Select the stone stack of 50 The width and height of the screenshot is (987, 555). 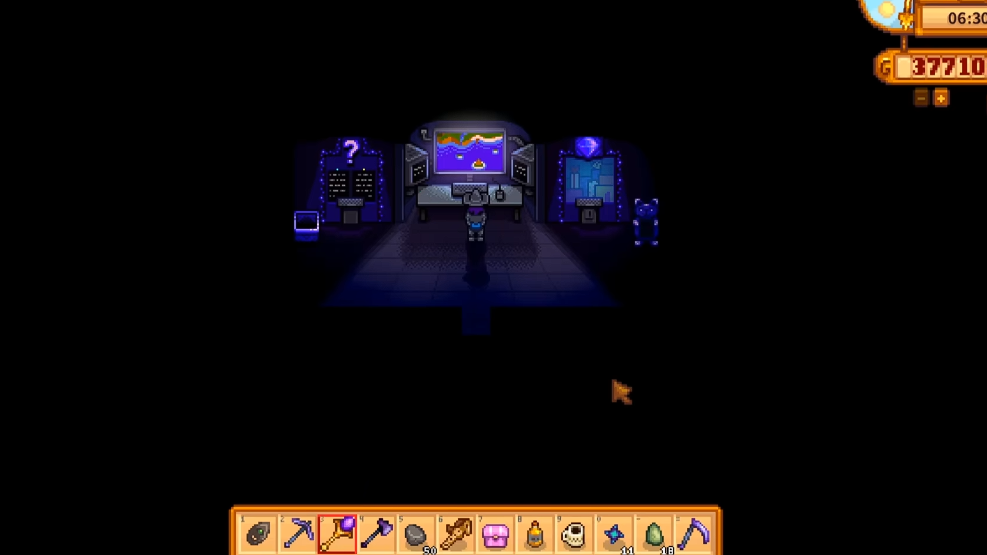coord(416,534)
